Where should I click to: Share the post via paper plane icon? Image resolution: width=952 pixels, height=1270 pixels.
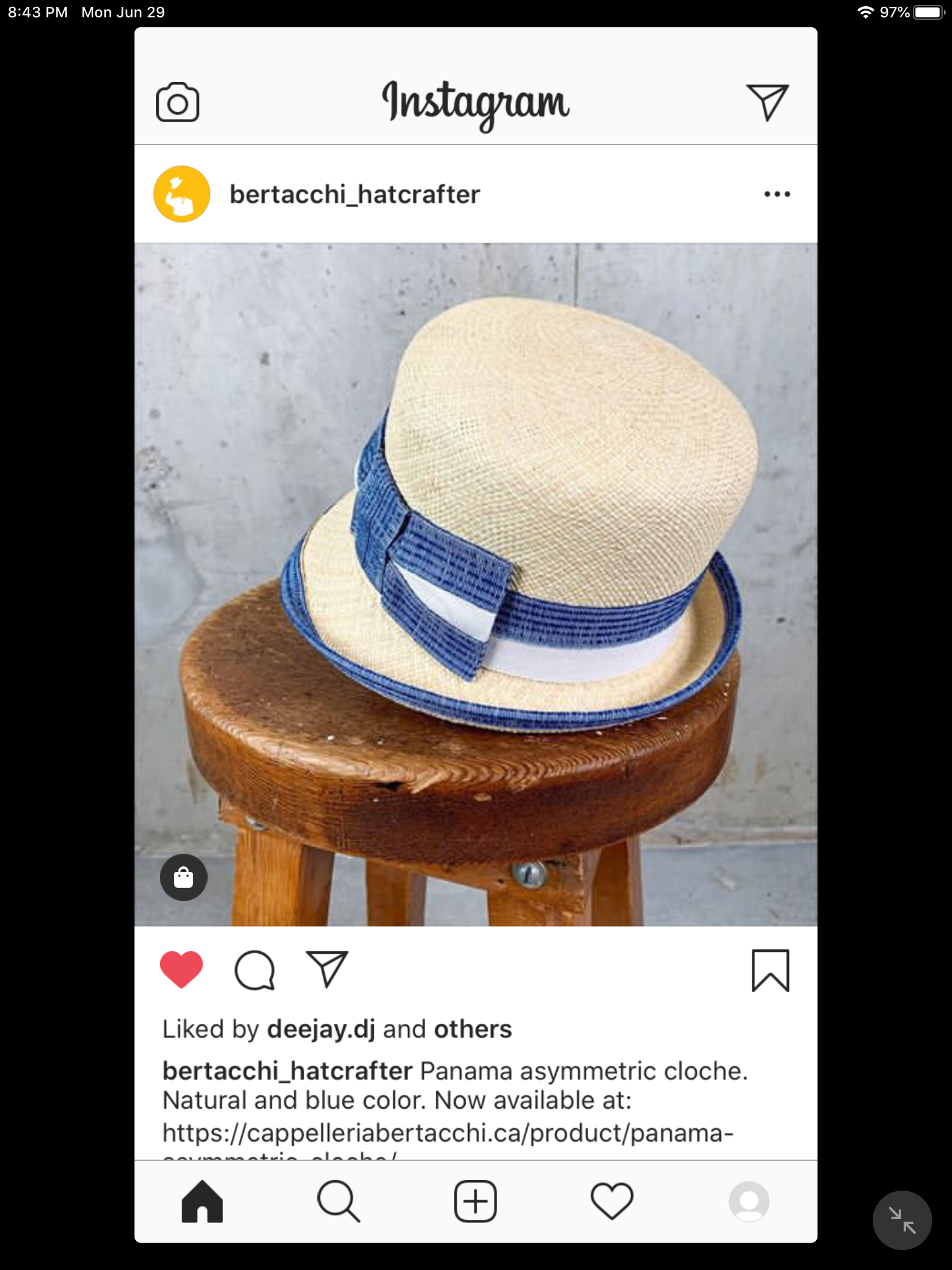tap(327, 969)
